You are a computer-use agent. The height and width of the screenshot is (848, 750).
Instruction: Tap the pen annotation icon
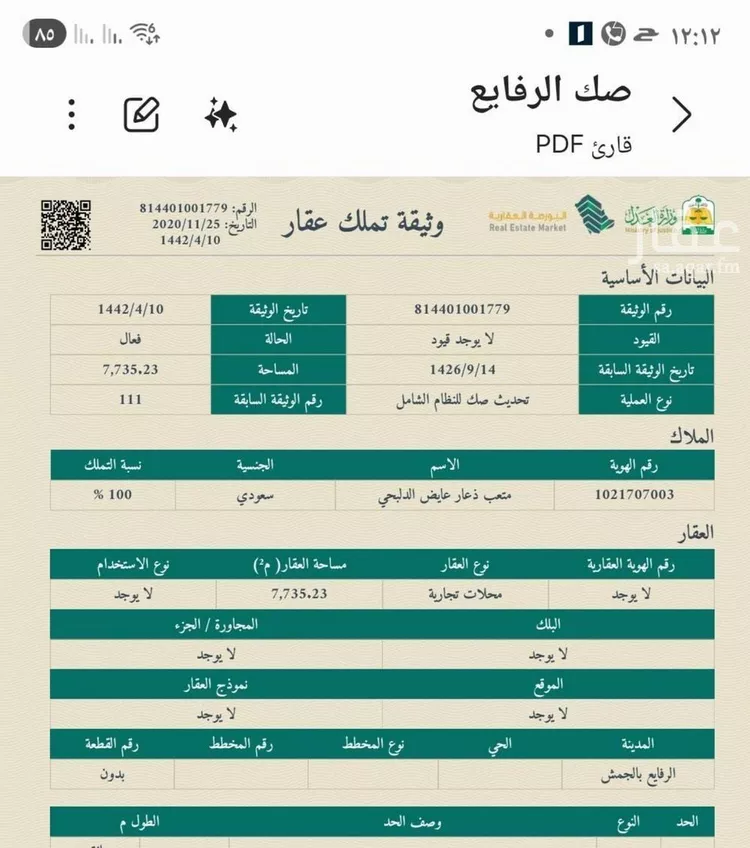click(x=143, y=113)
